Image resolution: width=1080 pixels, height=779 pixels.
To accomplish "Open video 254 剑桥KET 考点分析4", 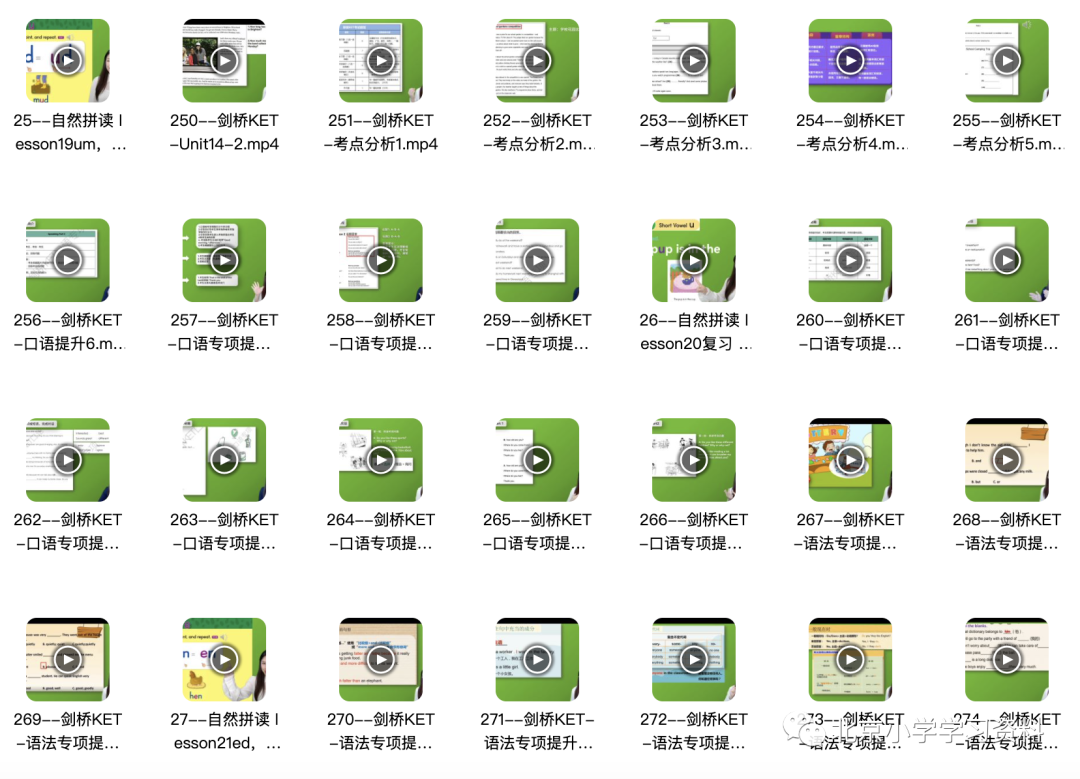I will pyautogui.click(x=850, y=61).
